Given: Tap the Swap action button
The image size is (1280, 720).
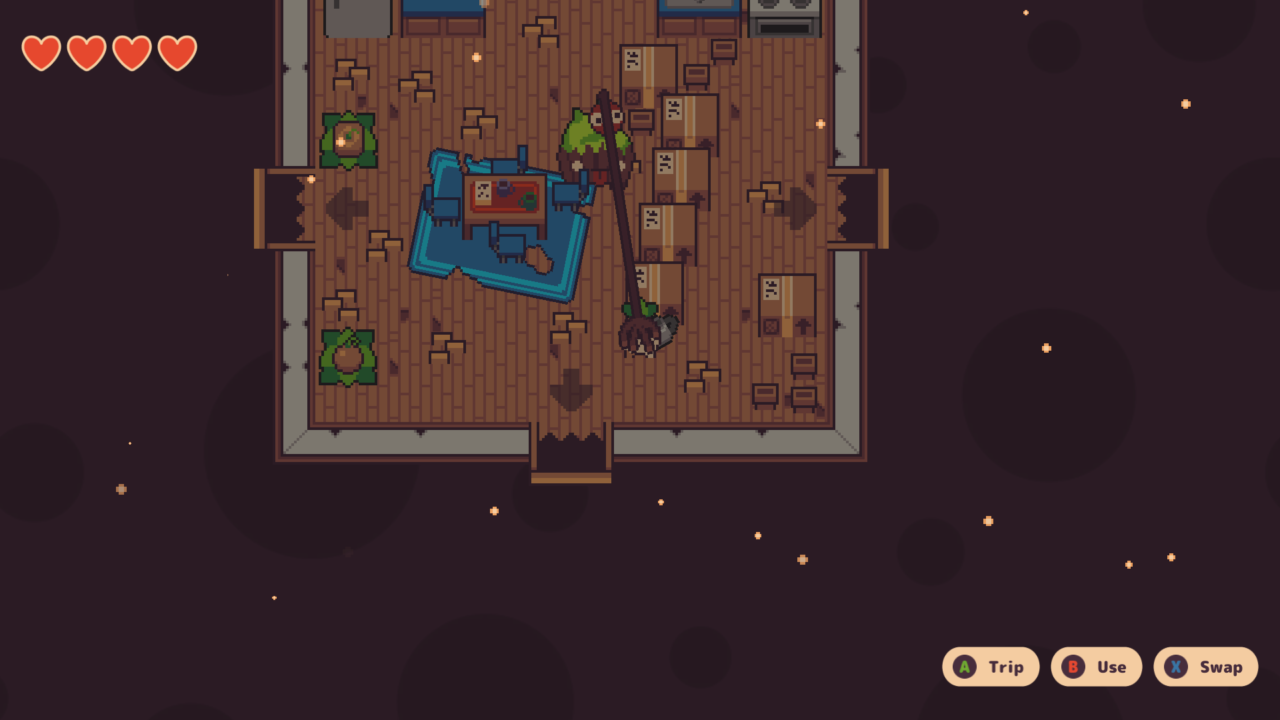Looking at the screenshot, I should point(1205,667).
